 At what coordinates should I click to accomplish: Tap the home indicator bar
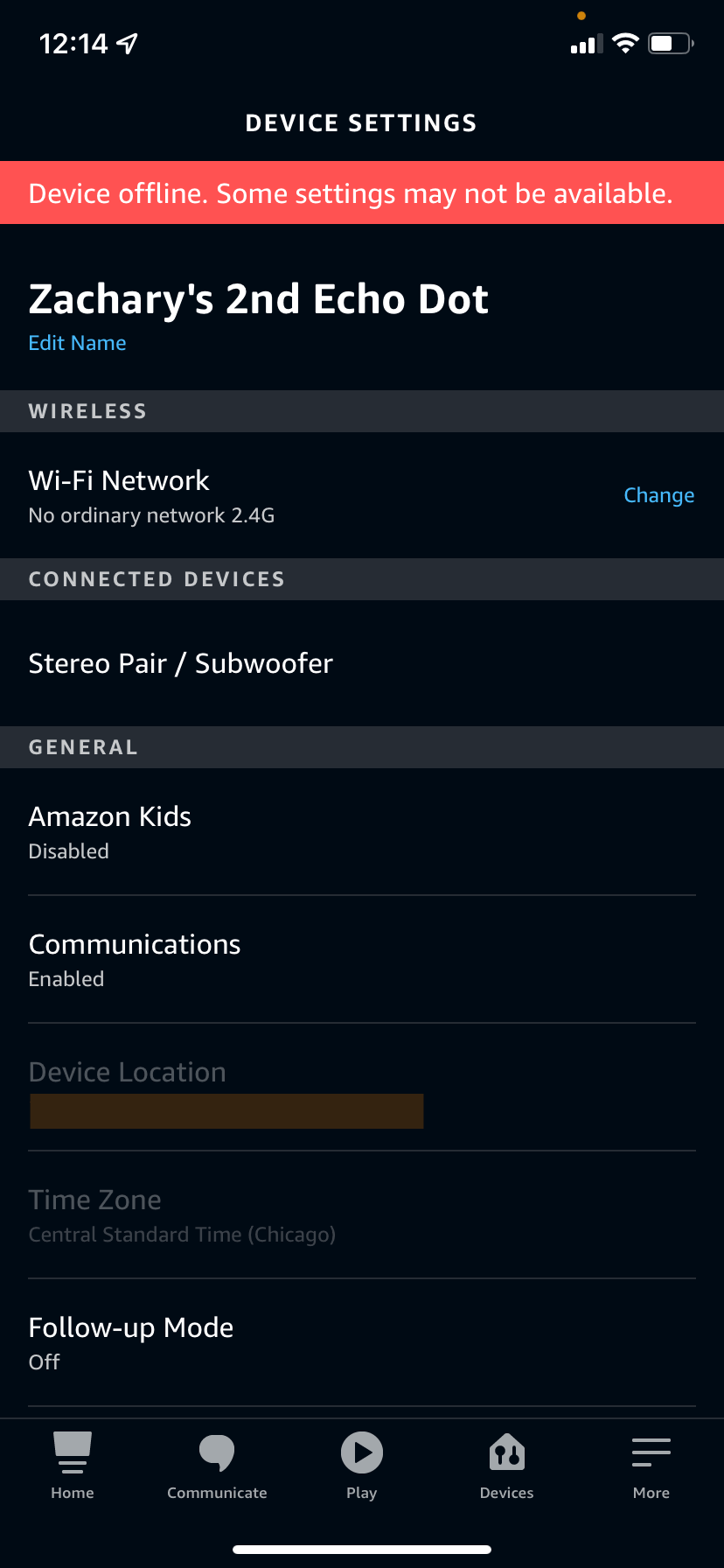pos(362,1547)
